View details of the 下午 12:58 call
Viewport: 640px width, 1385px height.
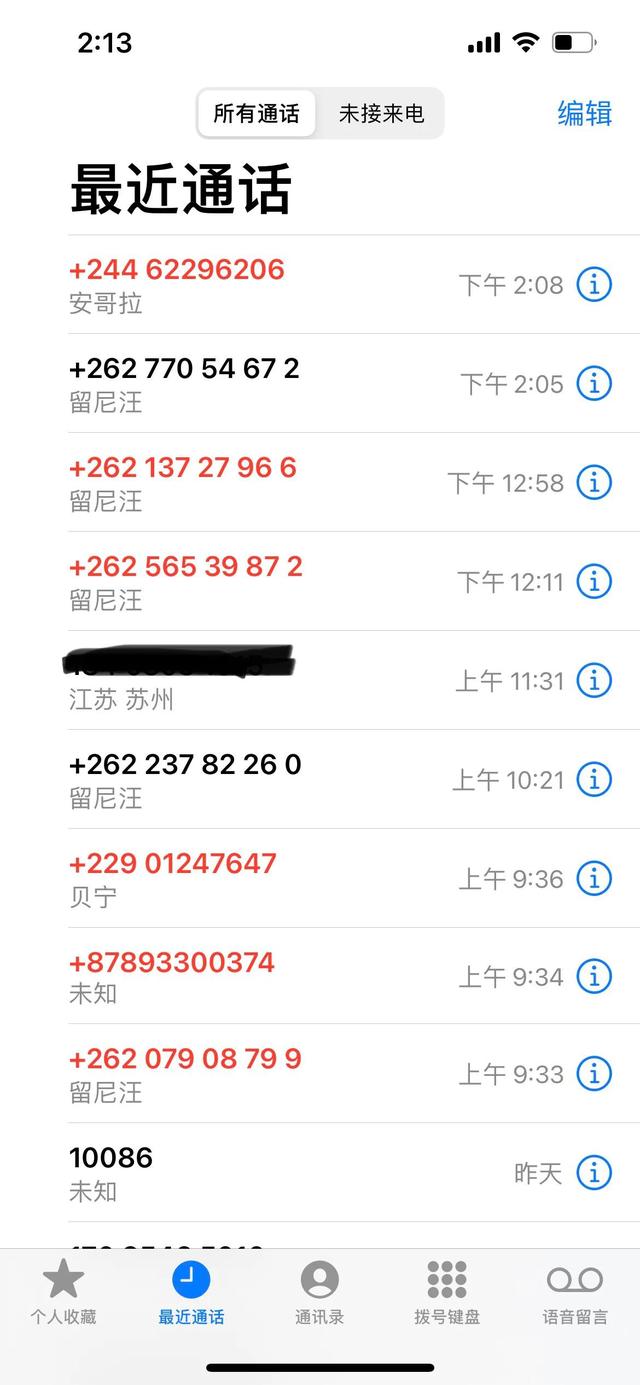pyautogui.click(x=594, y=483)
